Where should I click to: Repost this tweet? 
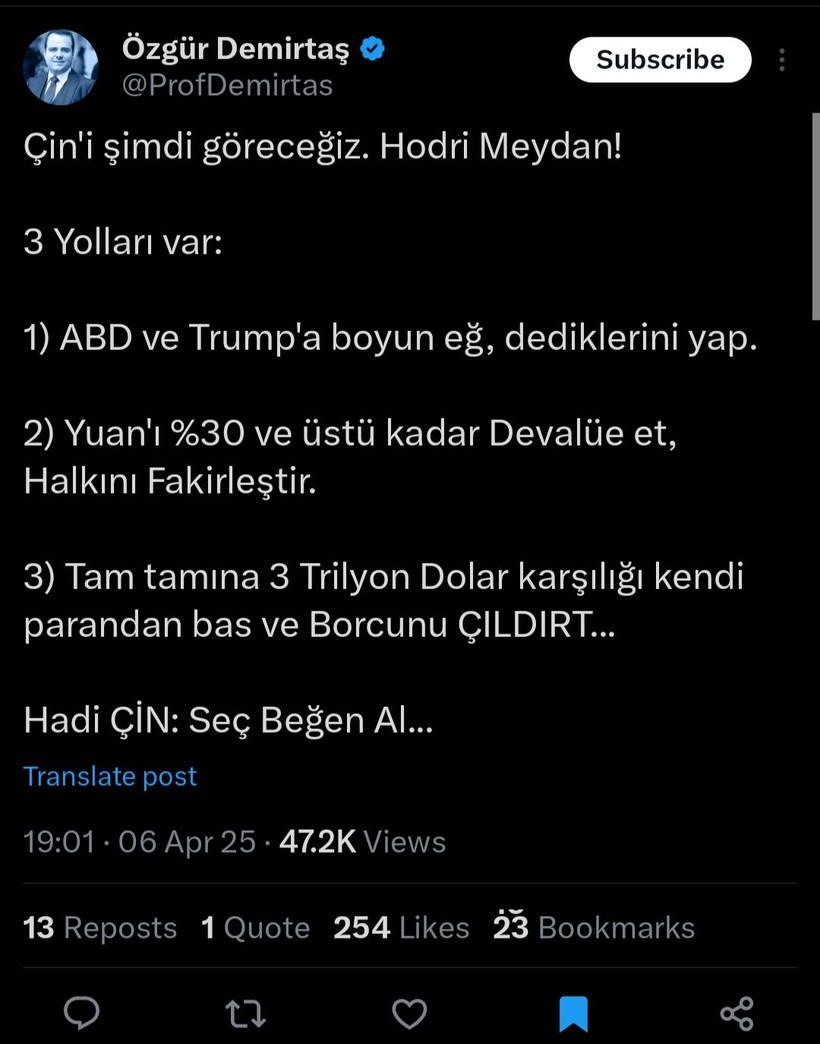(x=245, y=1014)
